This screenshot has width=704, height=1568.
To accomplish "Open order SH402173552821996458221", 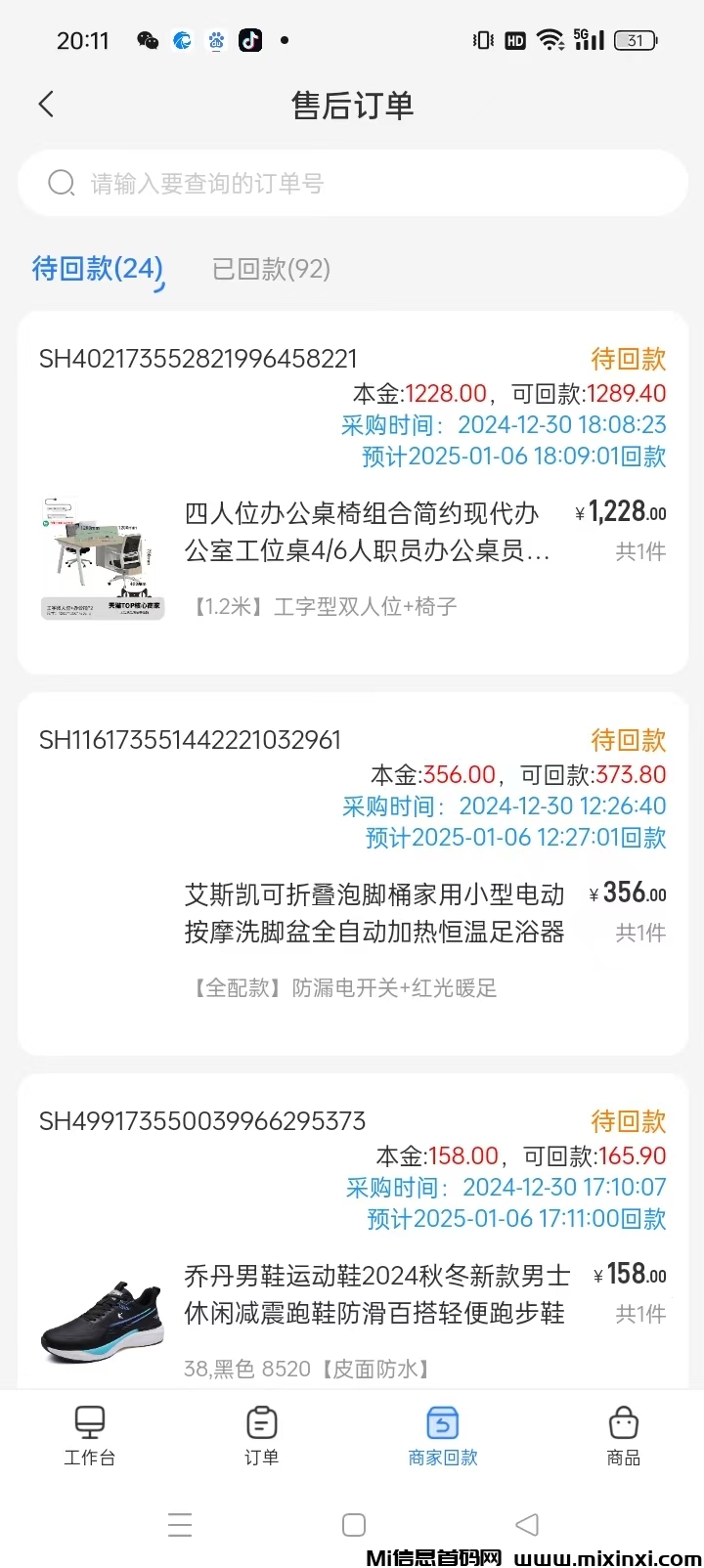I will (x=198, y=359).
